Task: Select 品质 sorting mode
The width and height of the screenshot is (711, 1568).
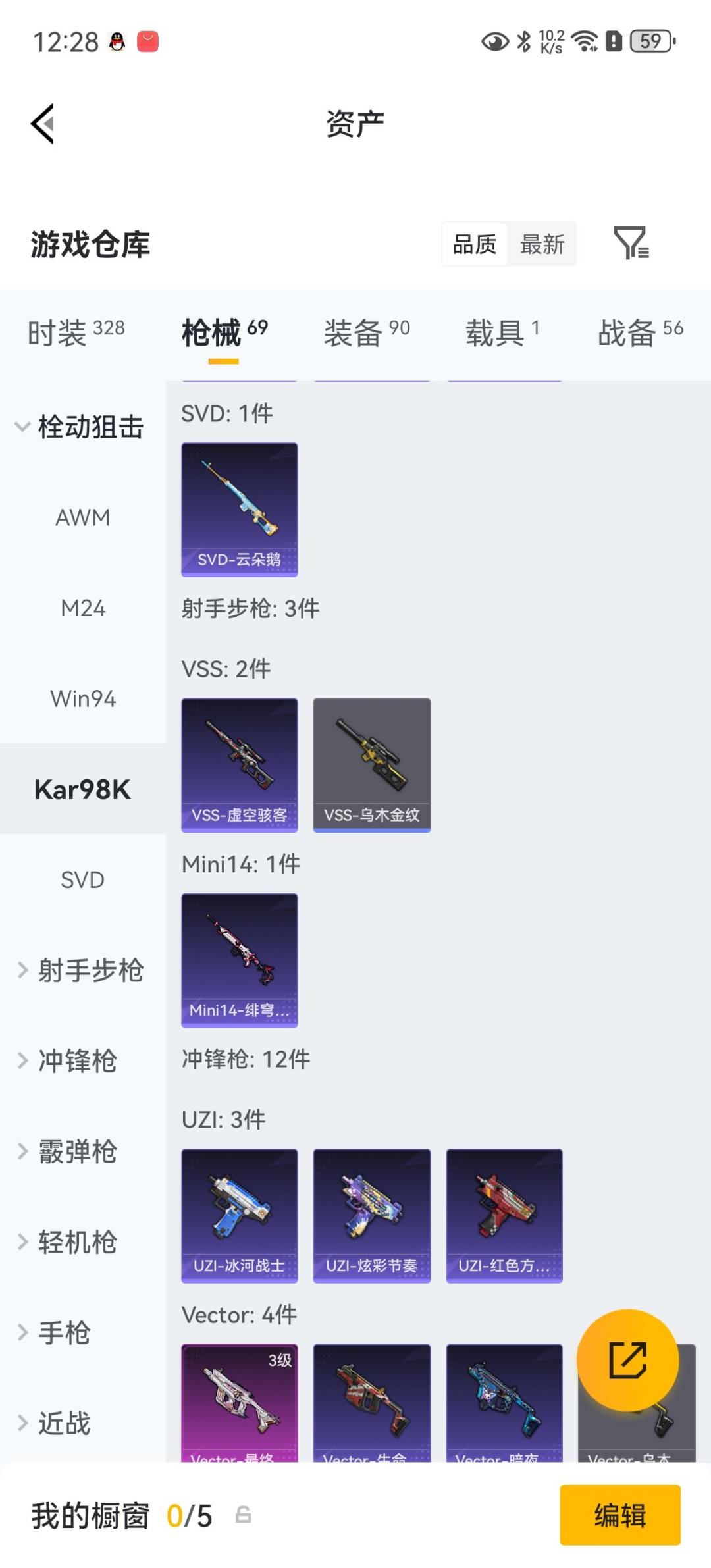Action: [473, 244]
